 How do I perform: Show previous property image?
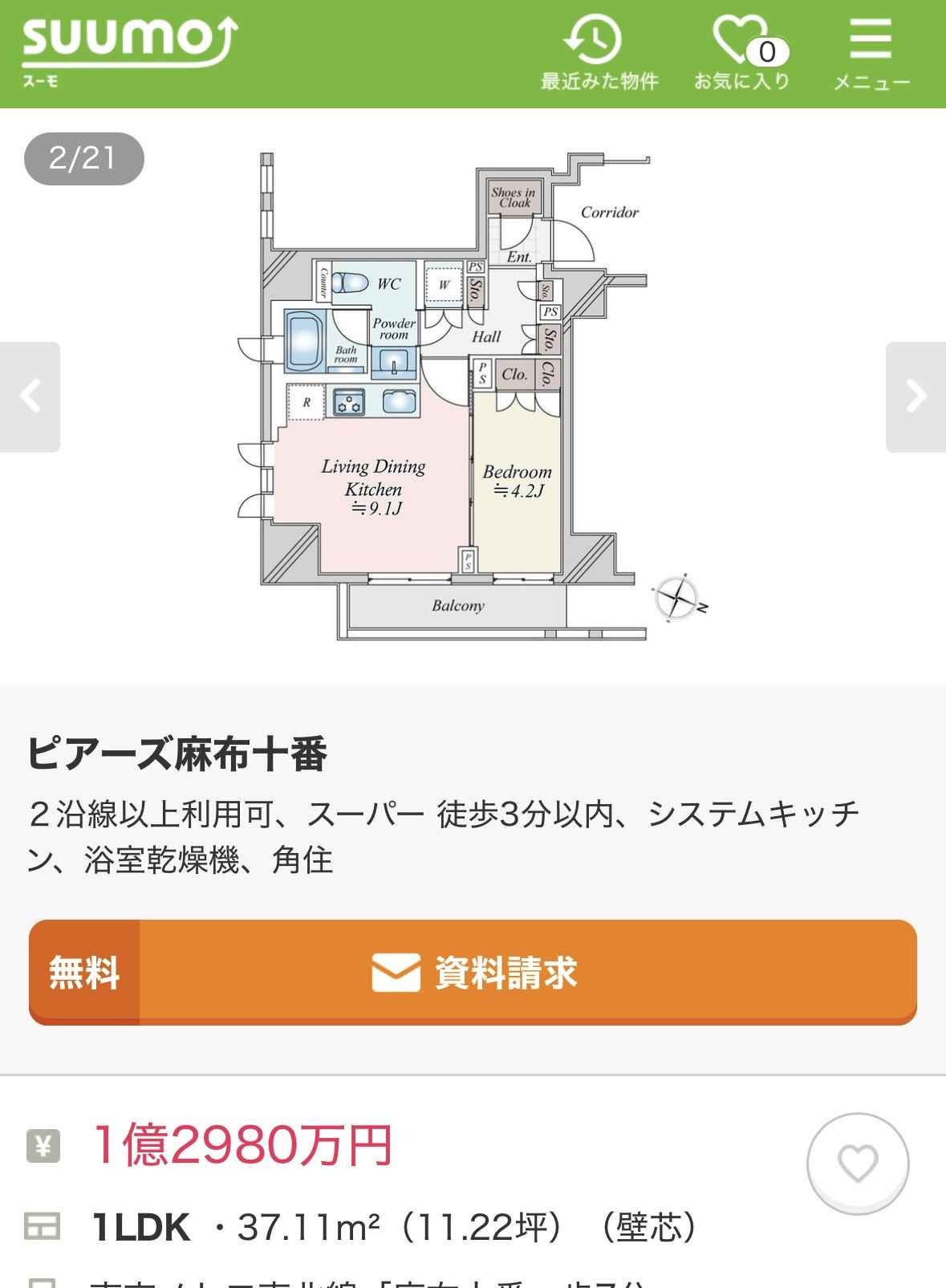[x=30, y=396]
